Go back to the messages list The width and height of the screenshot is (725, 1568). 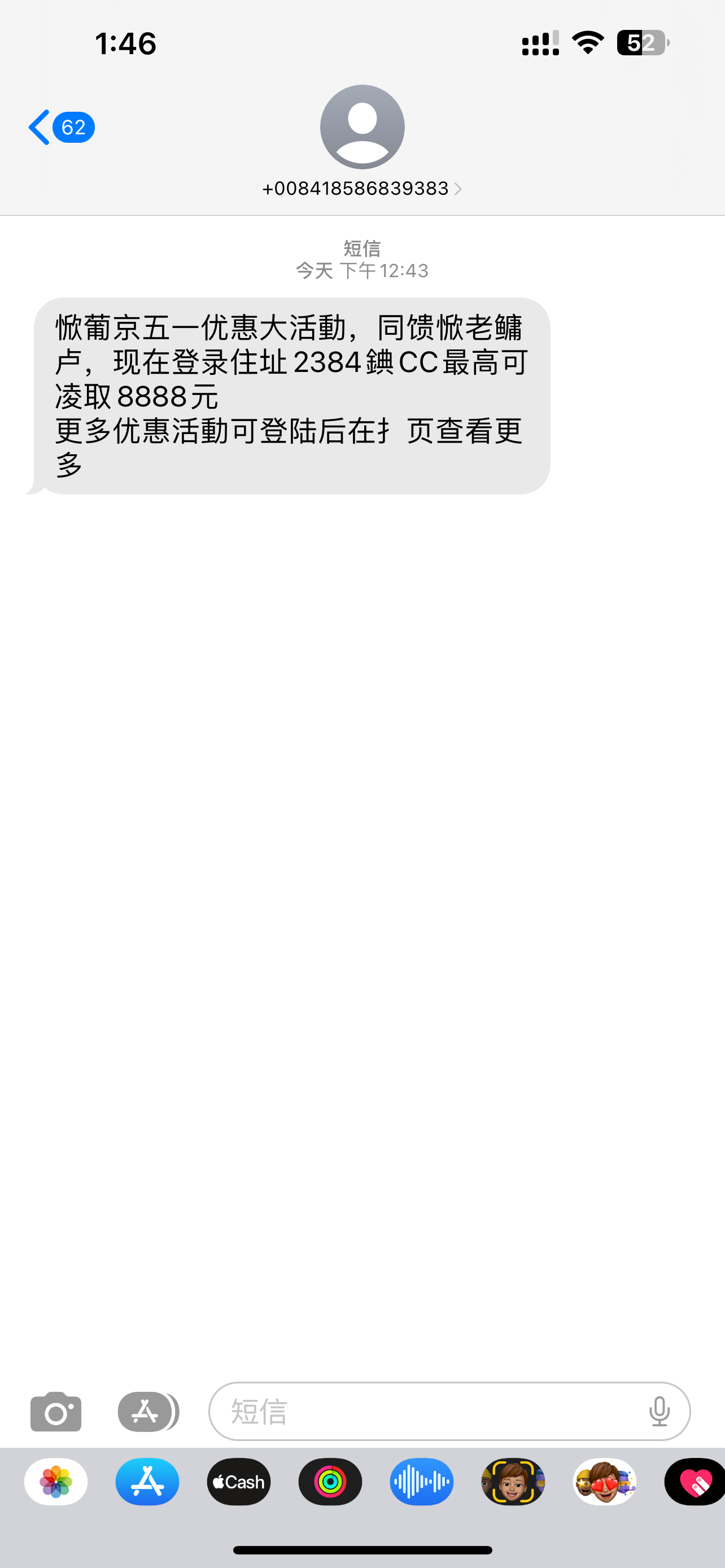click(x=60, y=127)
